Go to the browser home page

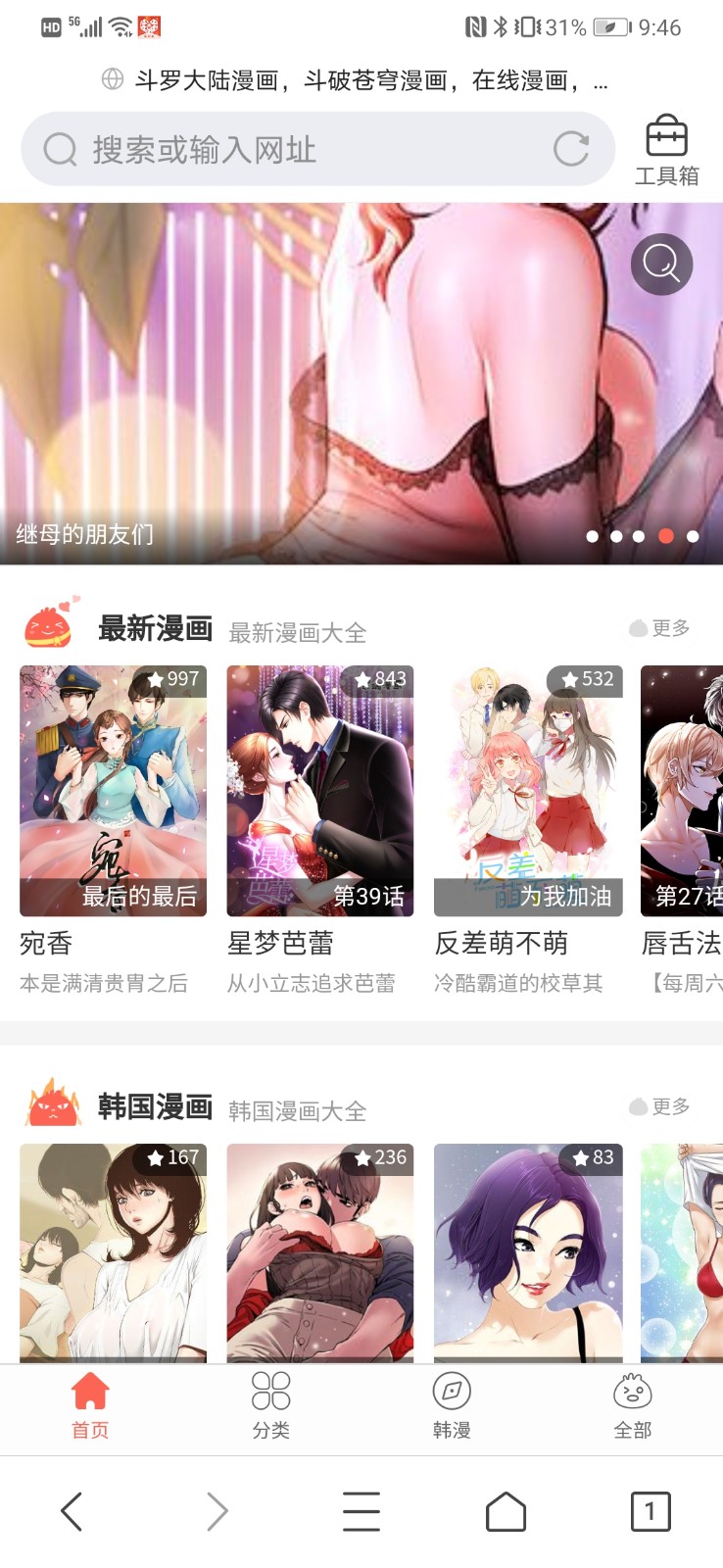[x=506, y=1512]
